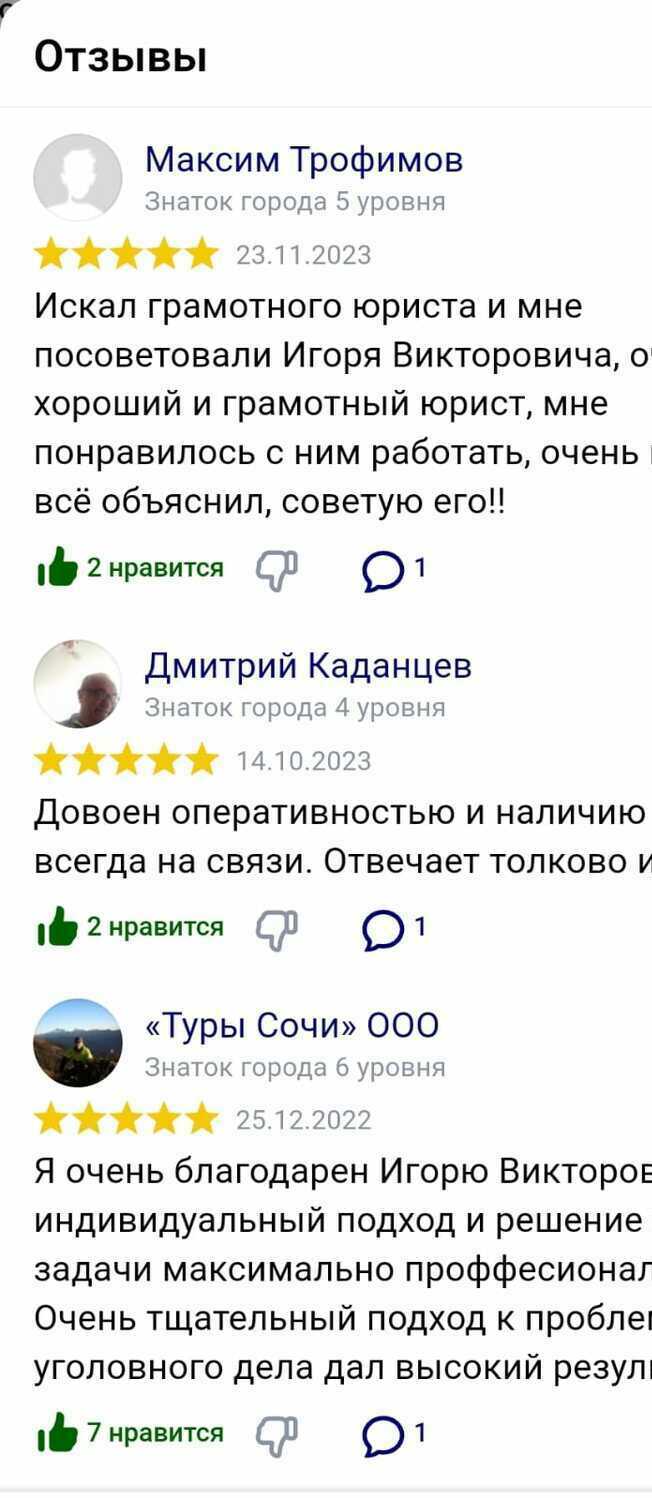Viewport: 652px width, 1498px height.
Task: Open comments on Максим Трофимов's review
Action: [x=381, y=569]
